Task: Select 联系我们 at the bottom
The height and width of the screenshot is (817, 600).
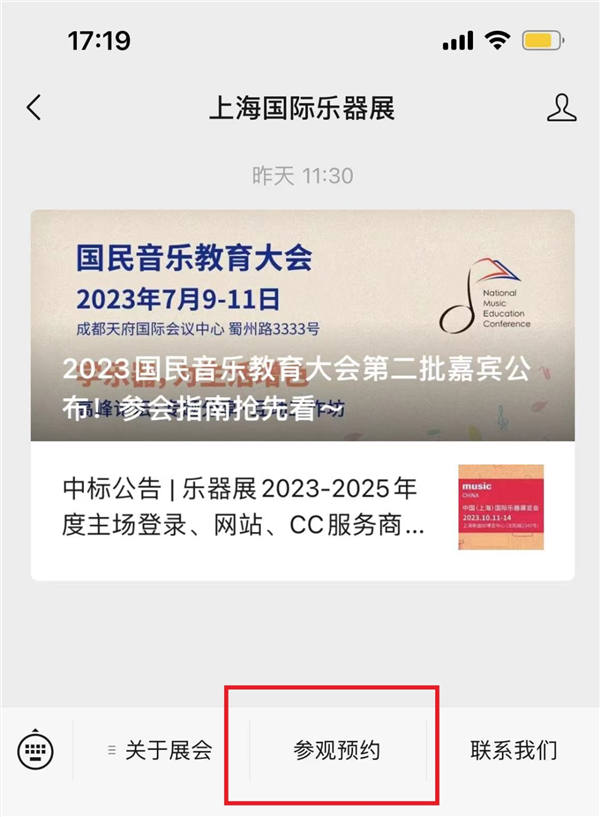Action: 513,750
